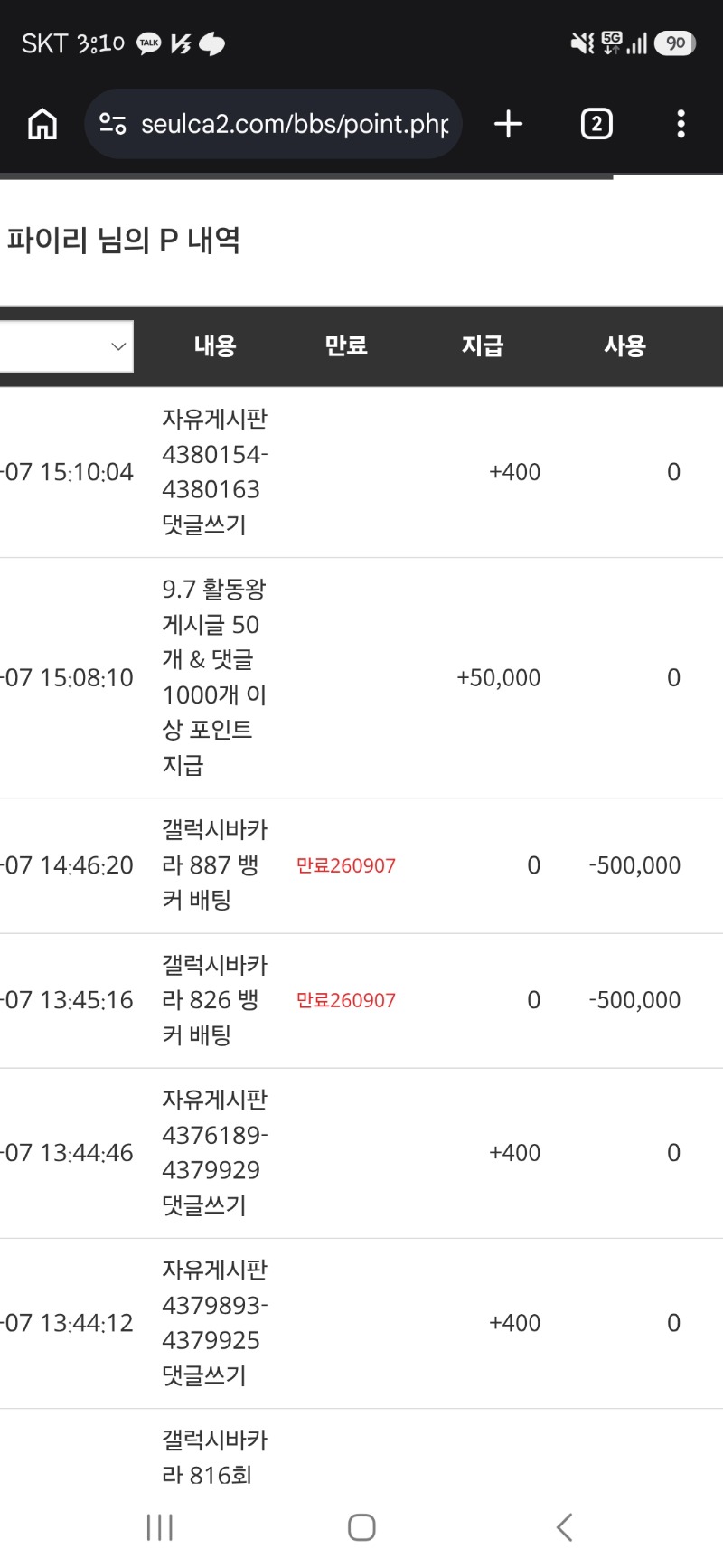Open the browser overflow menu
Screen dimensions: 723x1568
click(x=681, y=124)
